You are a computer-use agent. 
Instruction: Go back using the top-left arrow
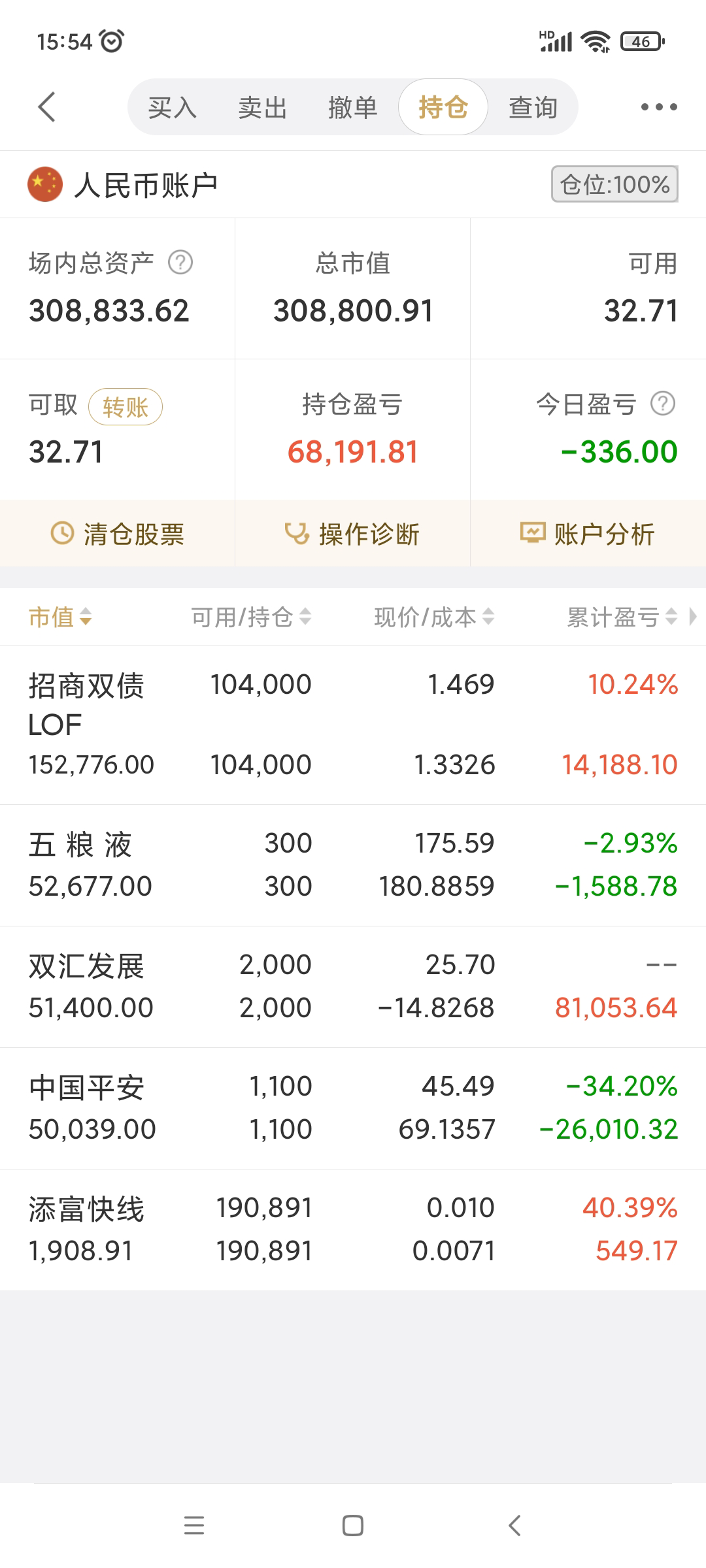click(x=47, y=107)
